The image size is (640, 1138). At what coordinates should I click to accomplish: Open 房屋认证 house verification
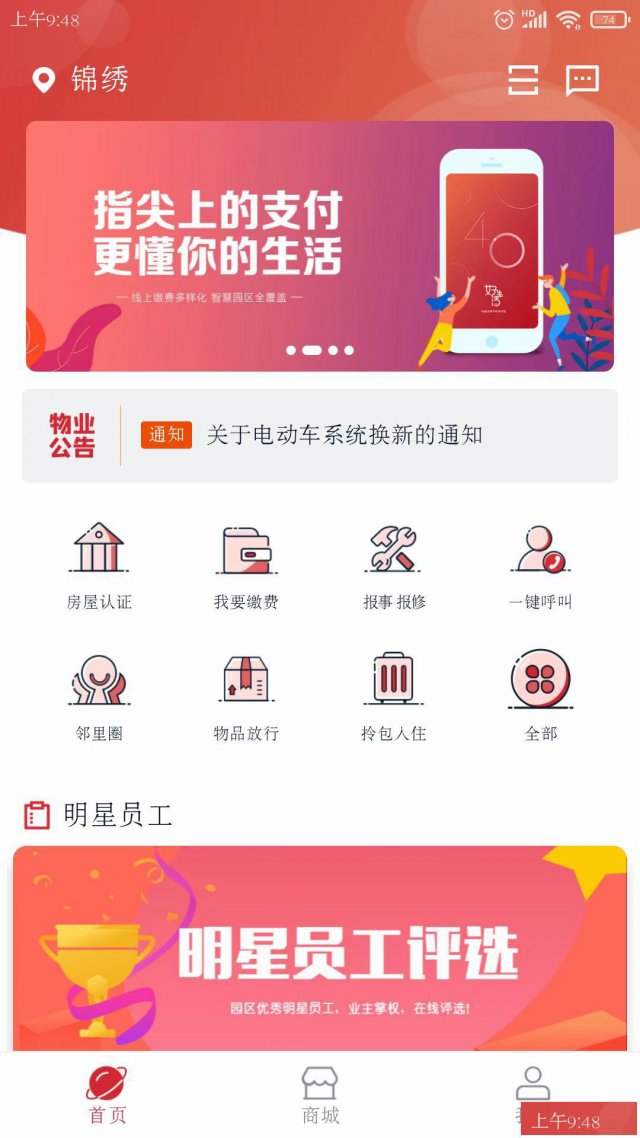click(99, 566)
